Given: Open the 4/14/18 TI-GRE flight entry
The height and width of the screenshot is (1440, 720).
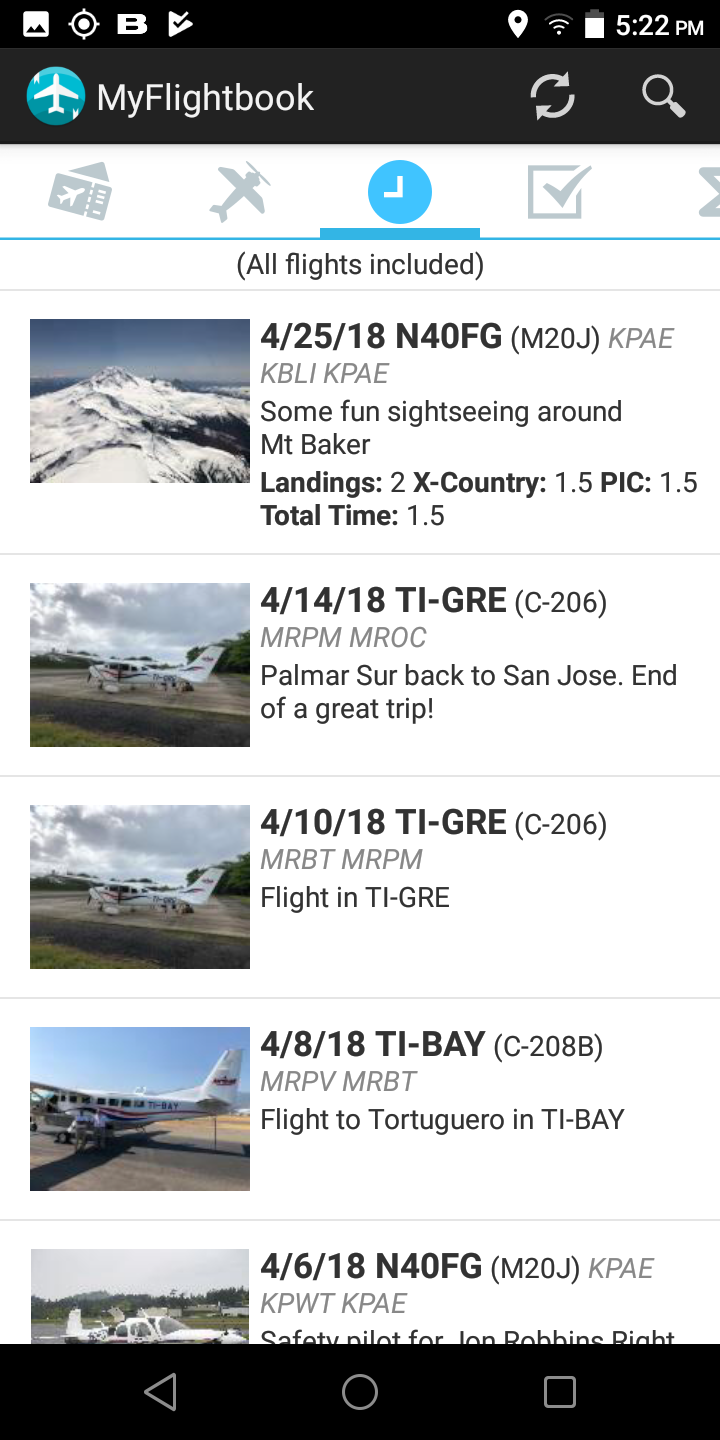Looking at the screenshot, I should [360, 665].
